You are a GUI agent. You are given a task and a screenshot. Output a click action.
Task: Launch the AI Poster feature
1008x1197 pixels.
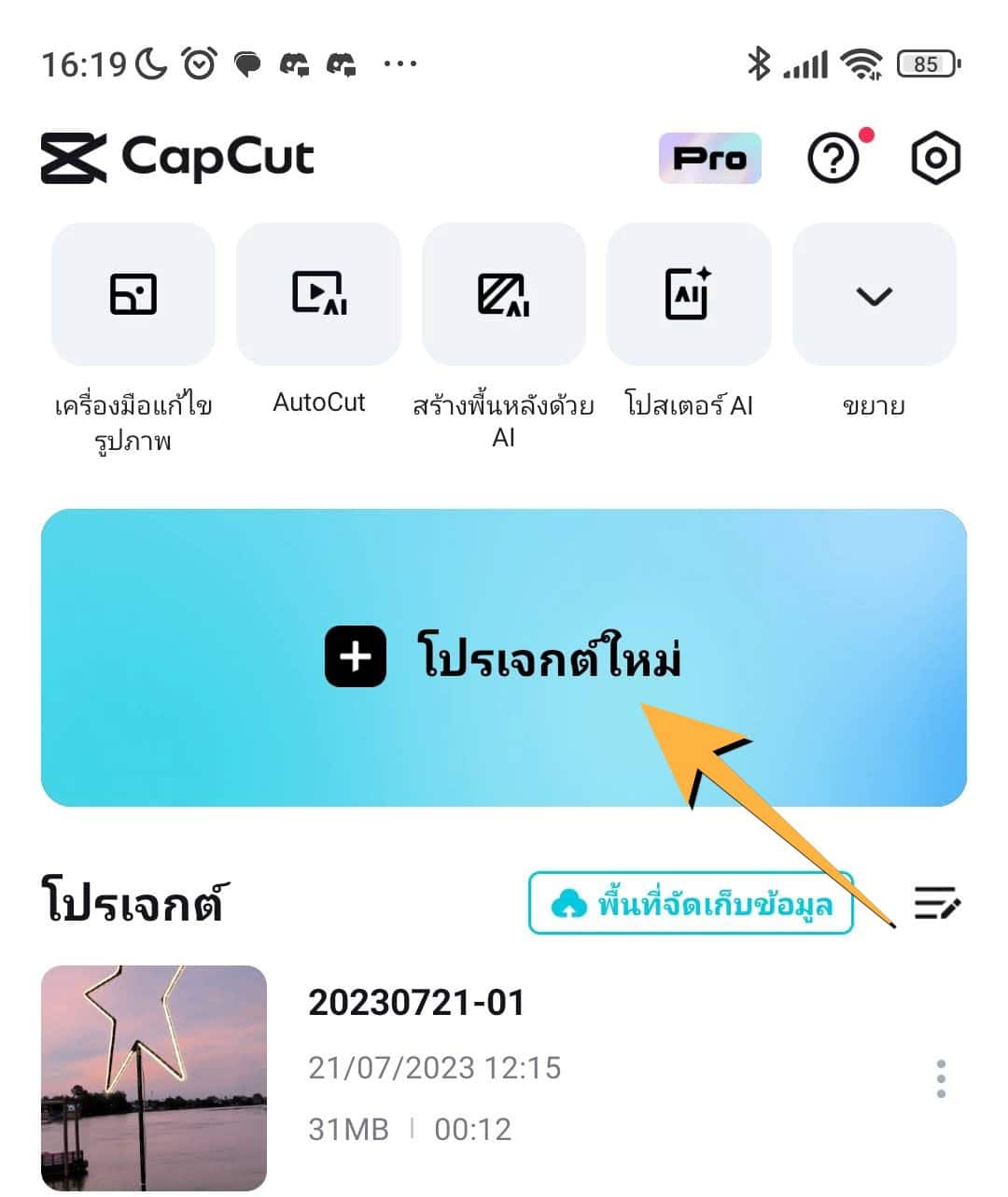[x=689, y=294]
